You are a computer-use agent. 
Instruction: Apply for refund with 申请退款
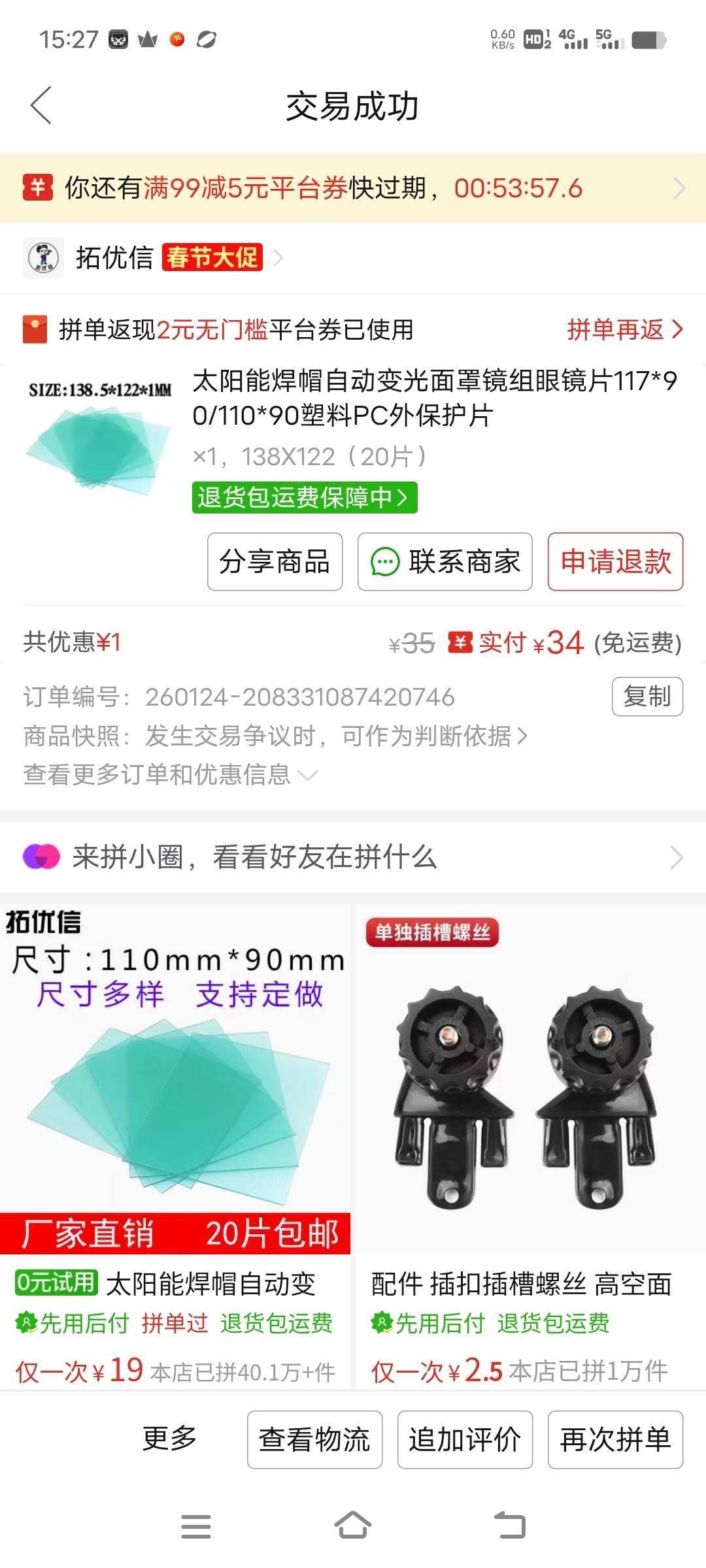pos(615,562)
